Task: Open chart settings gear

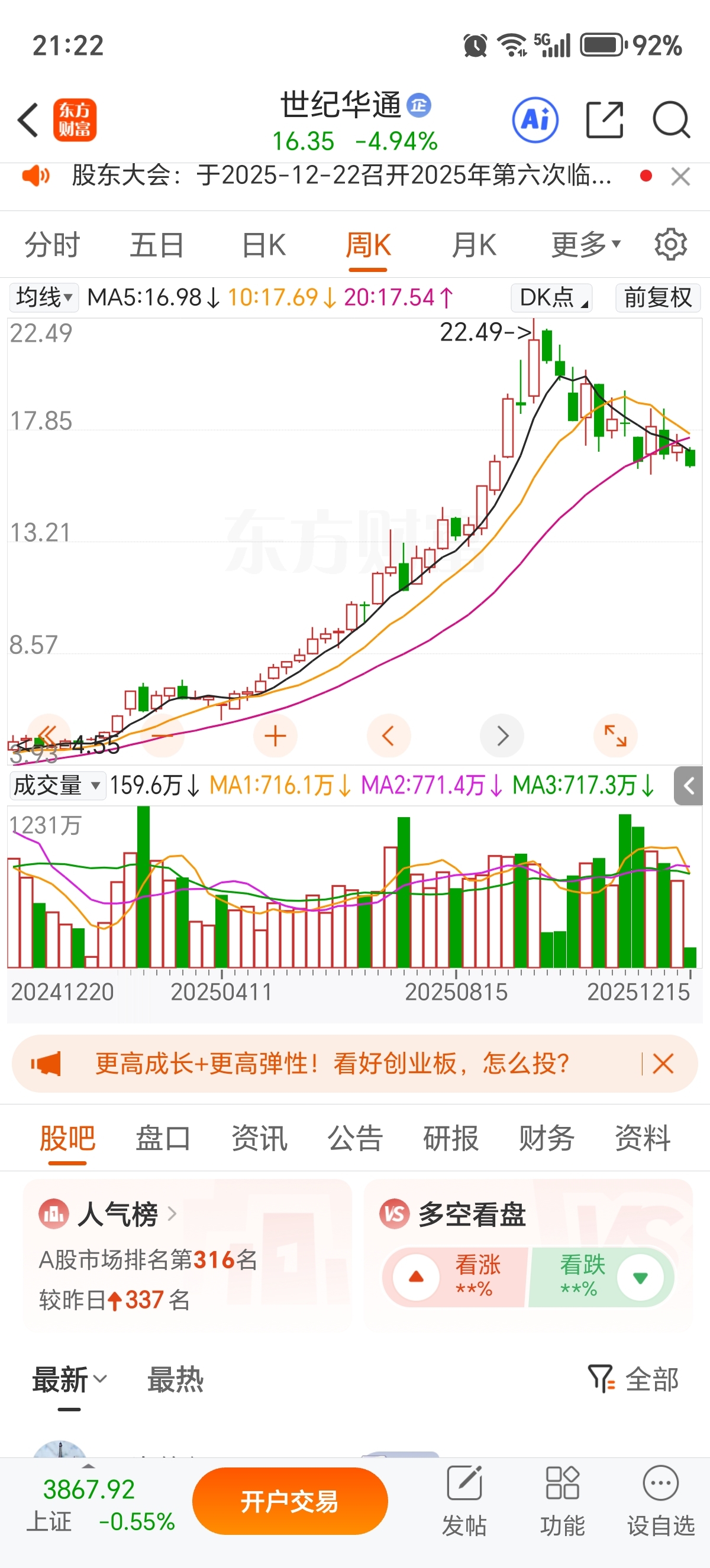Action: coord(670,245)
